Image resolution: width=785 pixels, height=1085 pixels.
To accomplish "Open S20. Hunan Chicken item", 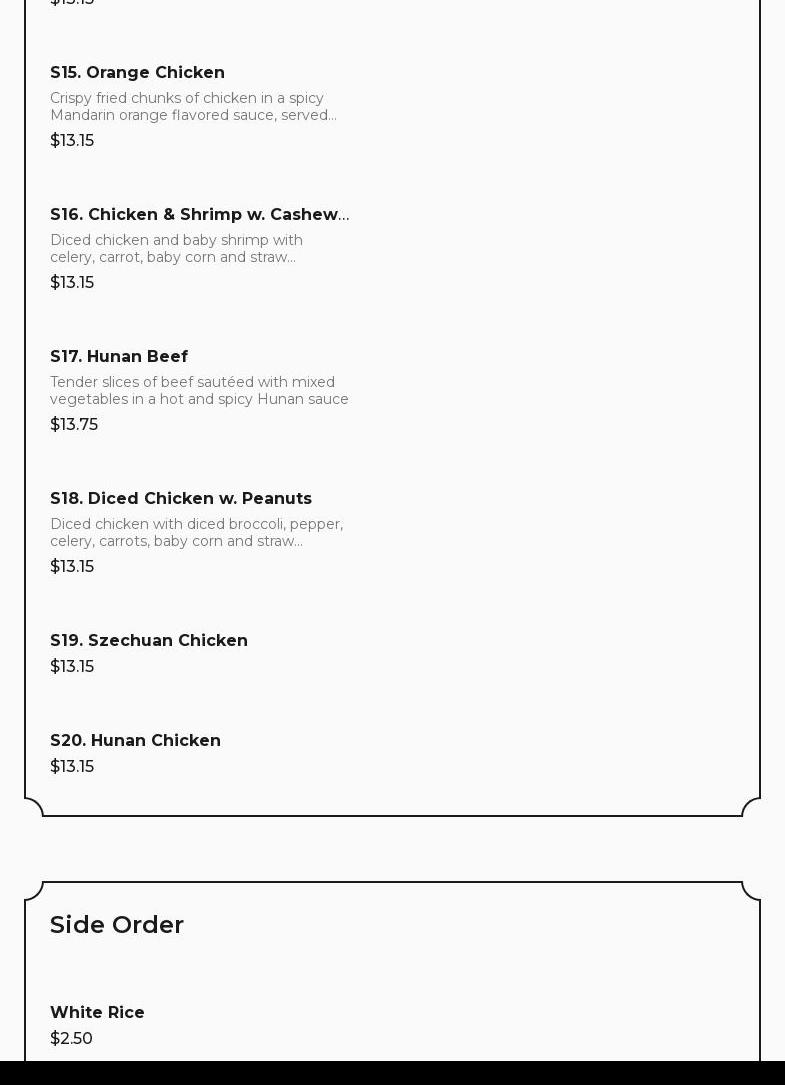I will coord(135,741).
